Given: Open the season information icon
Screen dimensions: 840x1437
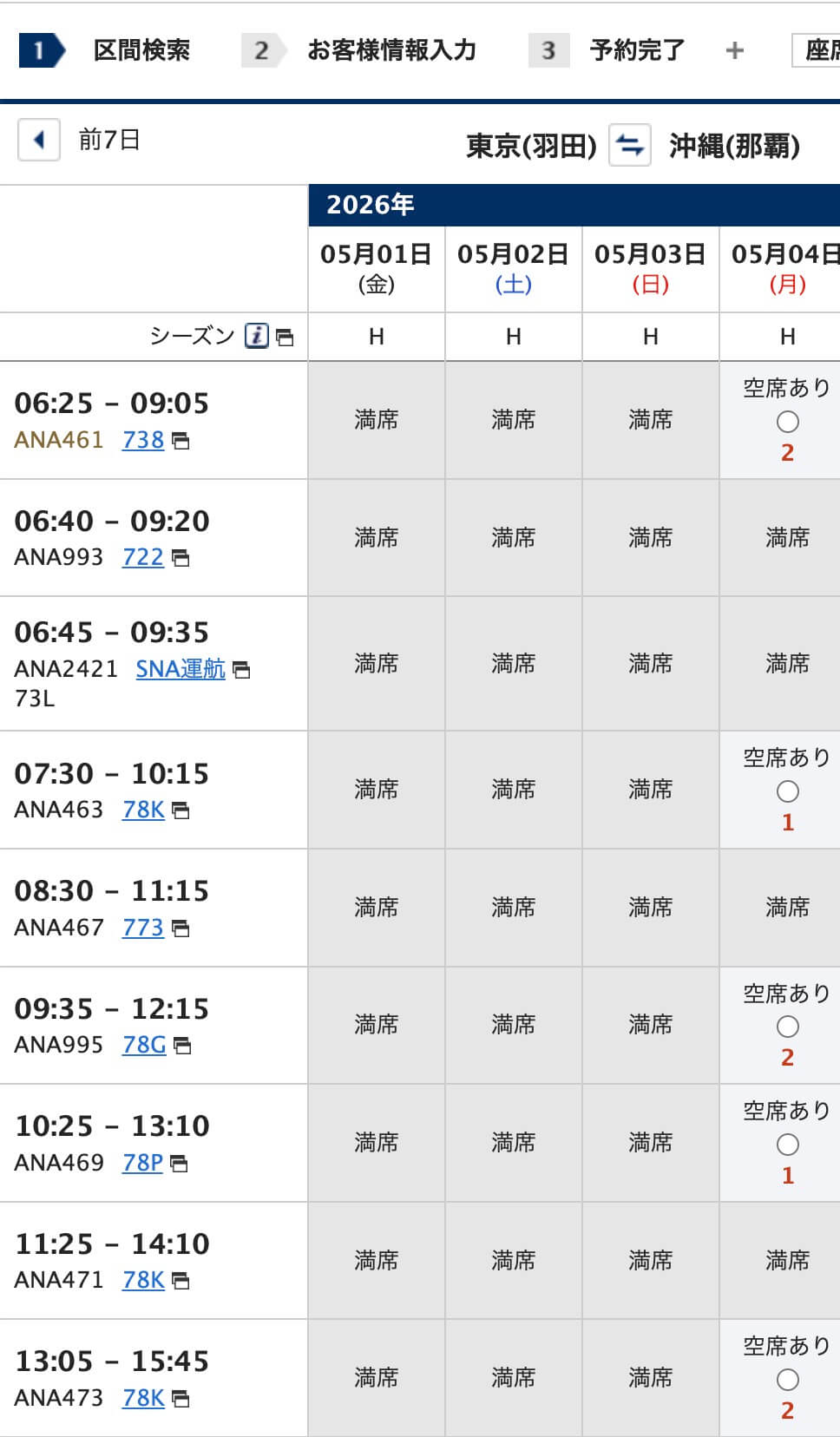Looking at the screenshot, I should point(257,336).
